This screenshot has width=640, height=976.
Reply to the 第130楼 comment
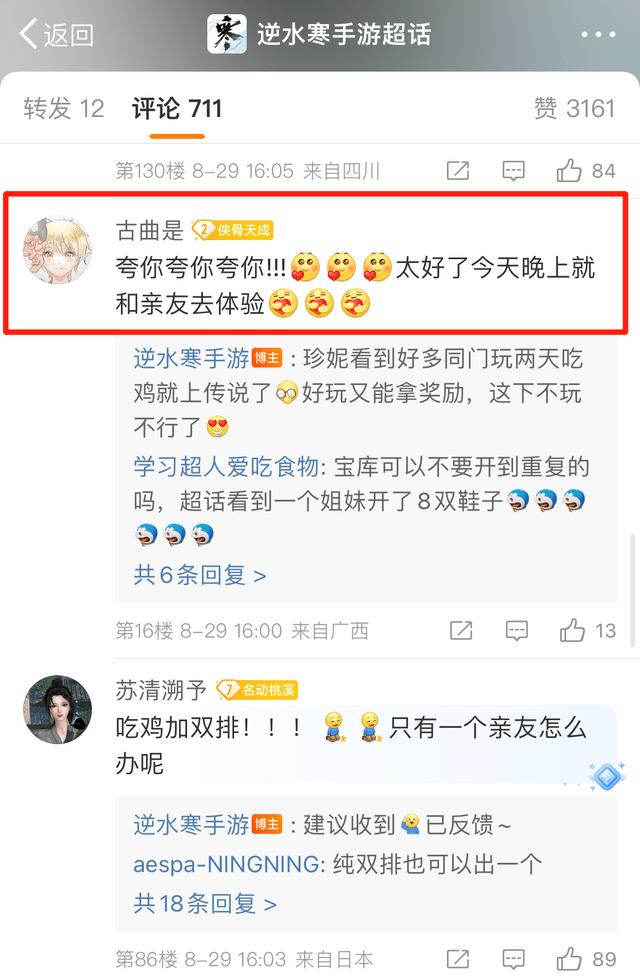515,171
